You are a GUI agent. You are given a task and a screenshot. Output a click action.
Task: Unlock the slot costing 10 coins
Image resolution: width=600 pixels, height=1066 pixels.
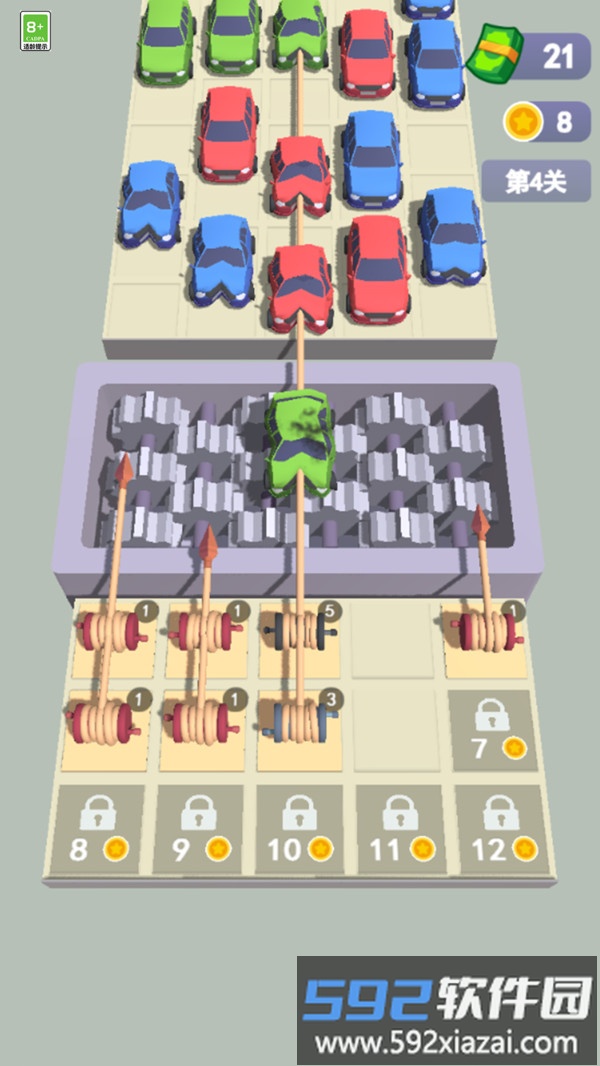tap(299, 832)
